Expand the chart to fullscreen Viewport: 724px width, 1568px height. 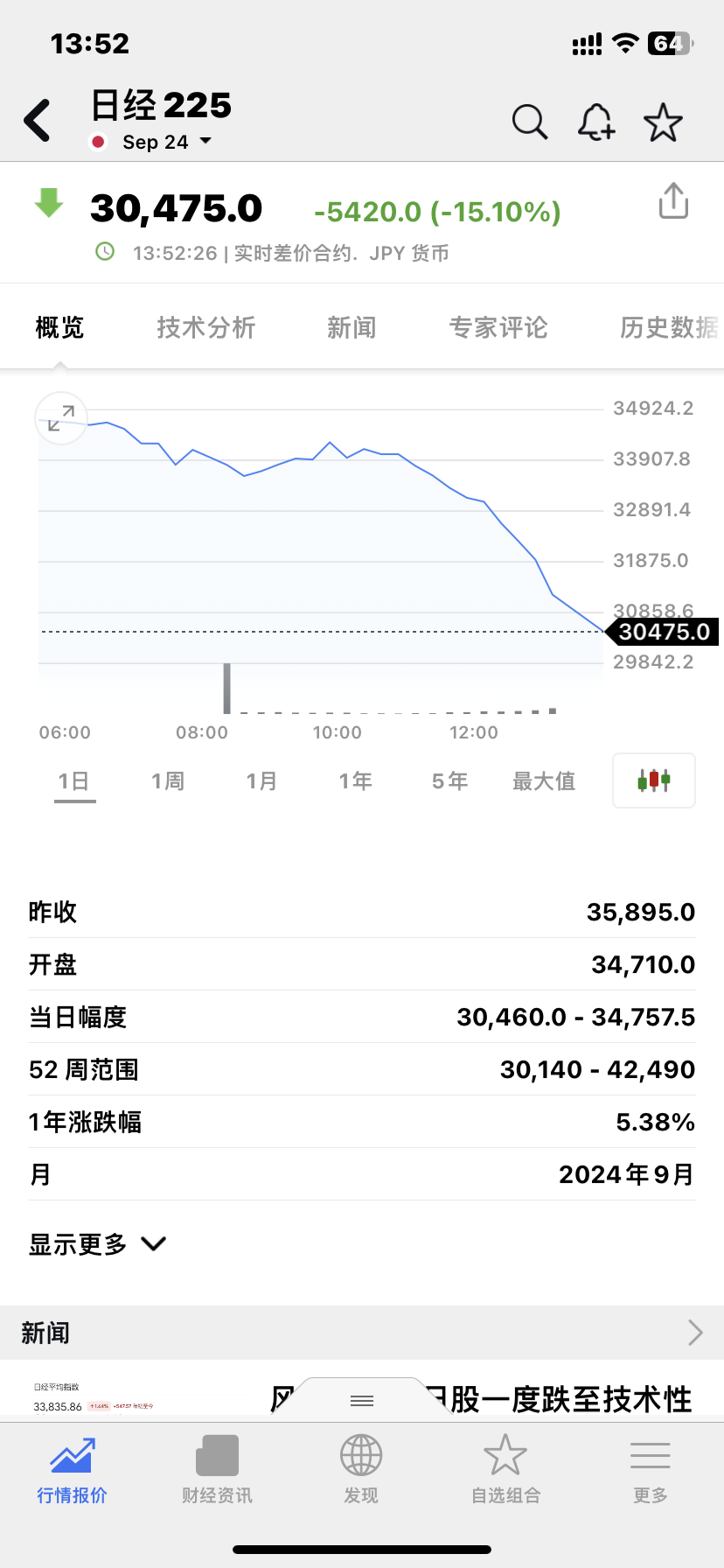(x=61, y=418)
